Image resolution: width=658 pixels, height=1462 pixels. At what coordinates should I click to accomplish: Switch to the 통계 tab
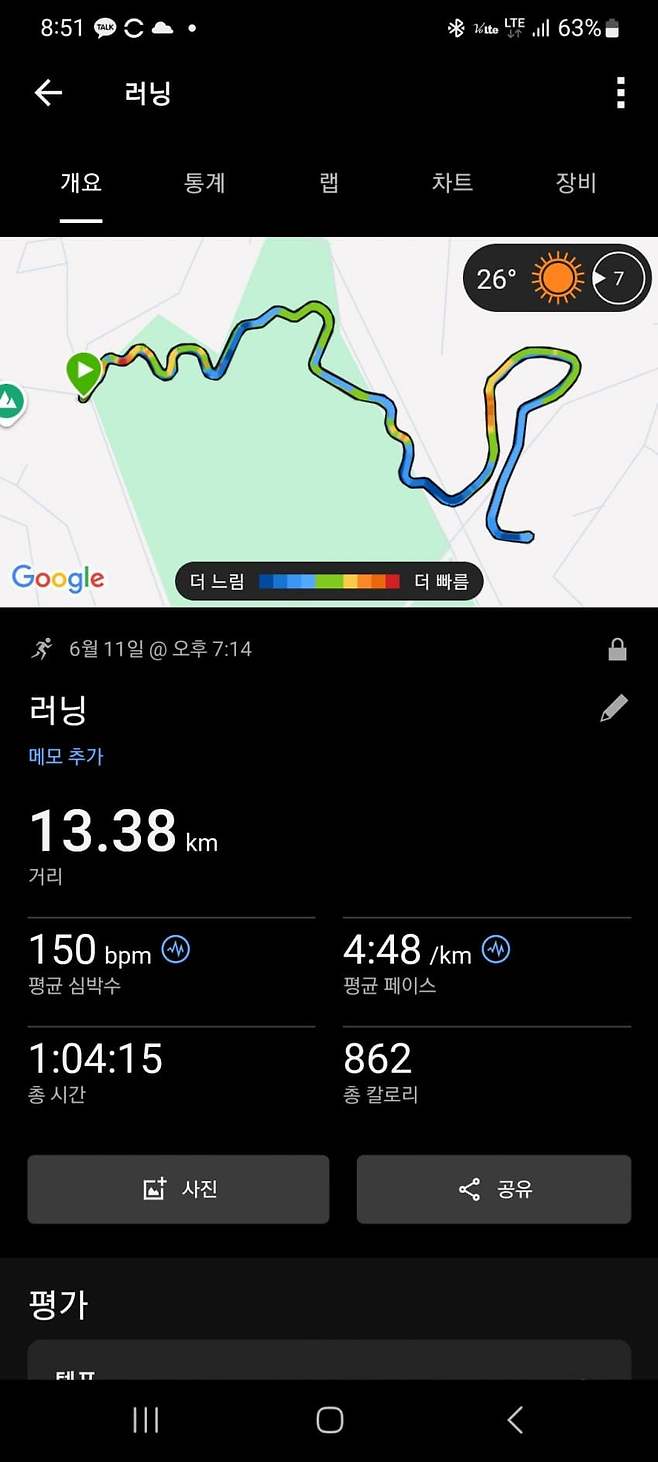[204, 183]
